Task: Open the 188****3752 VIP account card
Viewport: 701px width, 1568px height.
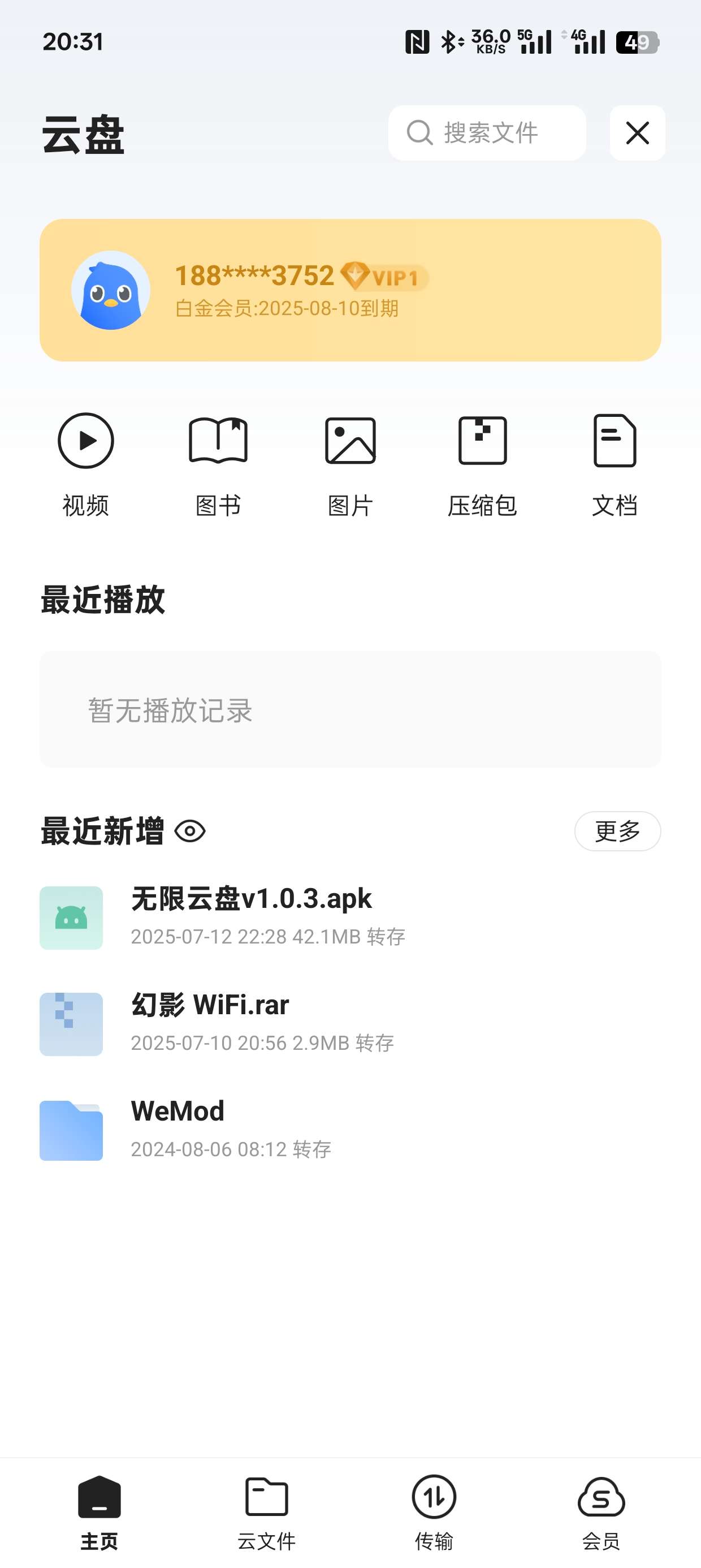Action: 350,290
